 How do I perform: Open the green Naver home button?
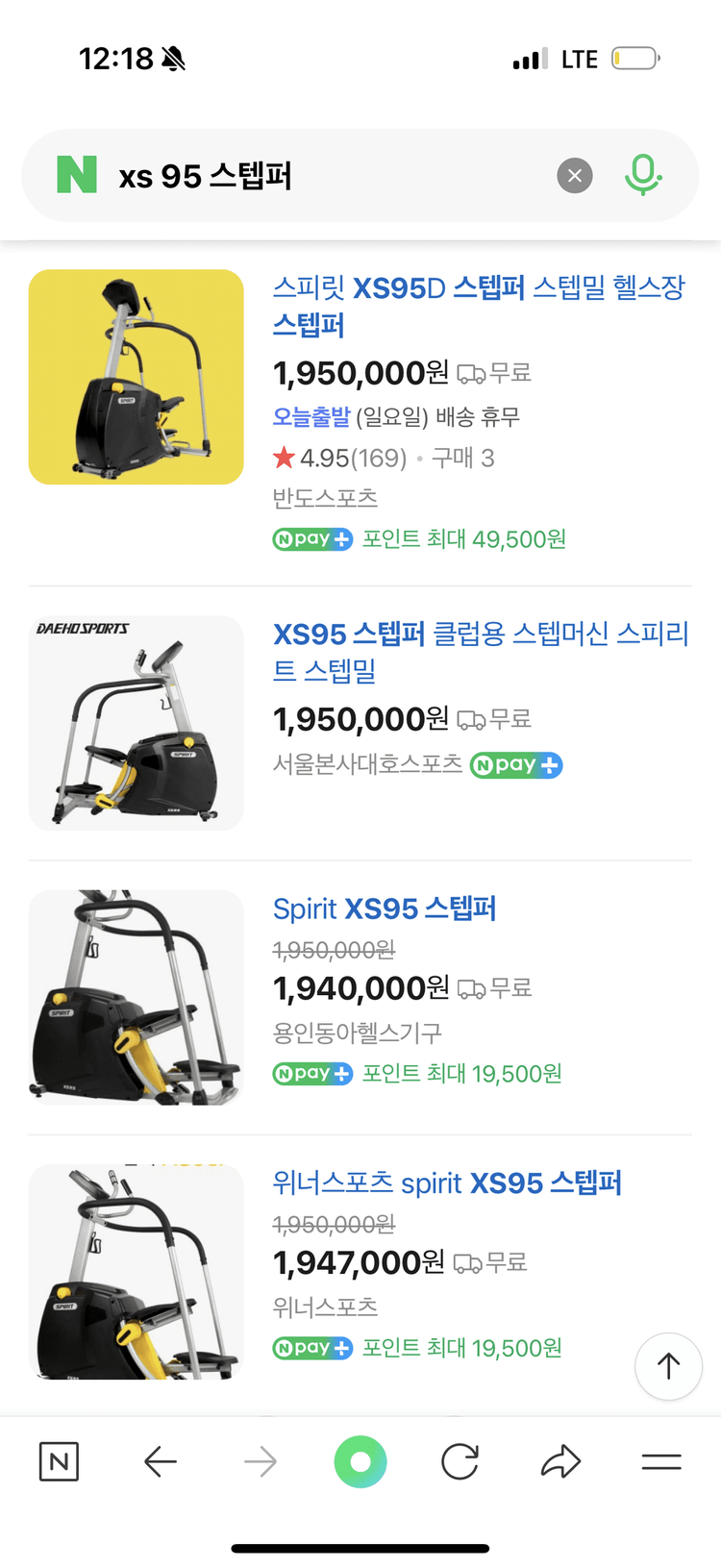[360, 1461]
